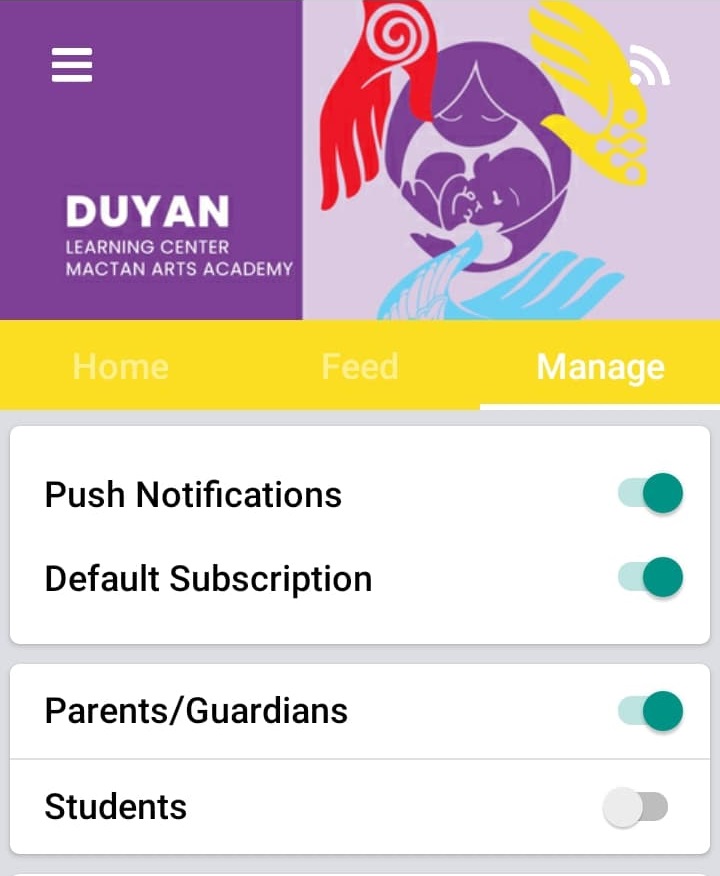Screen dimensions: 720x876
Task: Turn off Push Notifications
Action: pyautogui.click(x=651, y=494)
